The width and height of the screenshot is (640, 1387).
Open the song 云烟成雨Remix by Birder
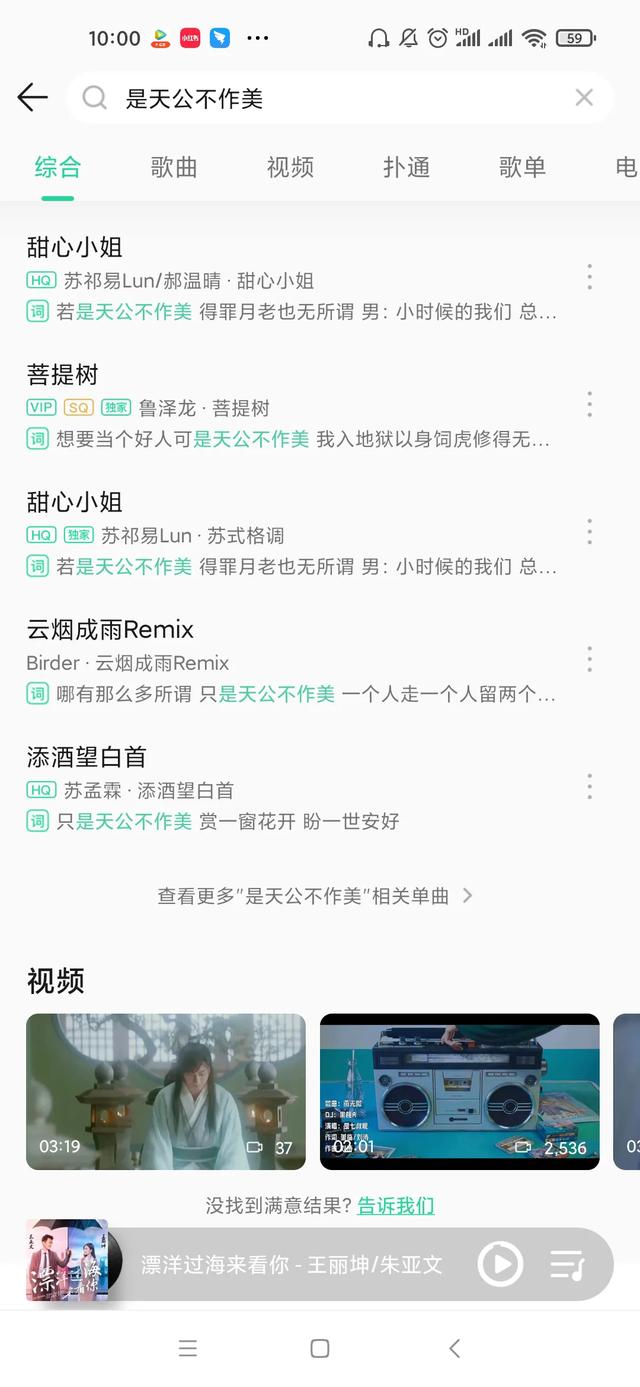coord(290,659)
